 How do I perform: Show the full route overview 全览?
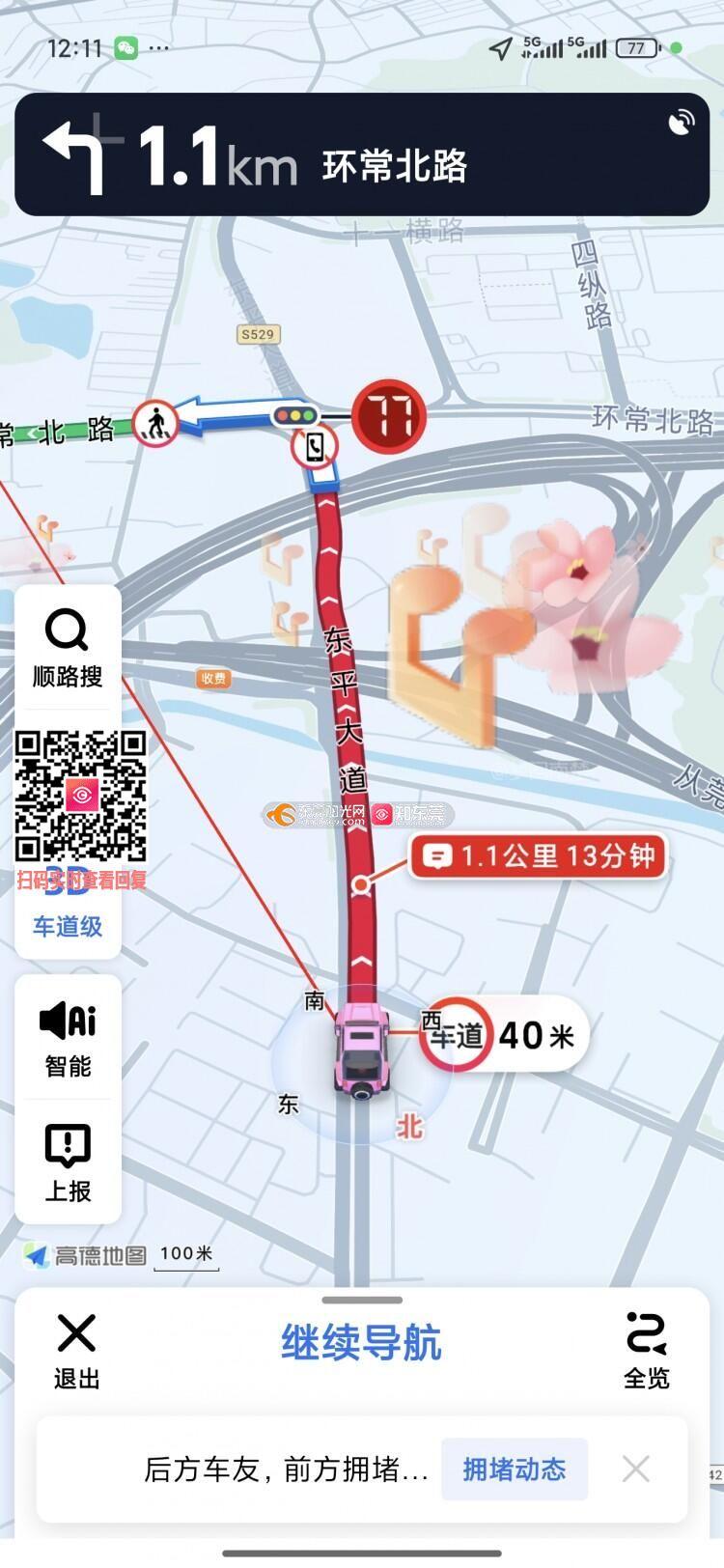646,1350
